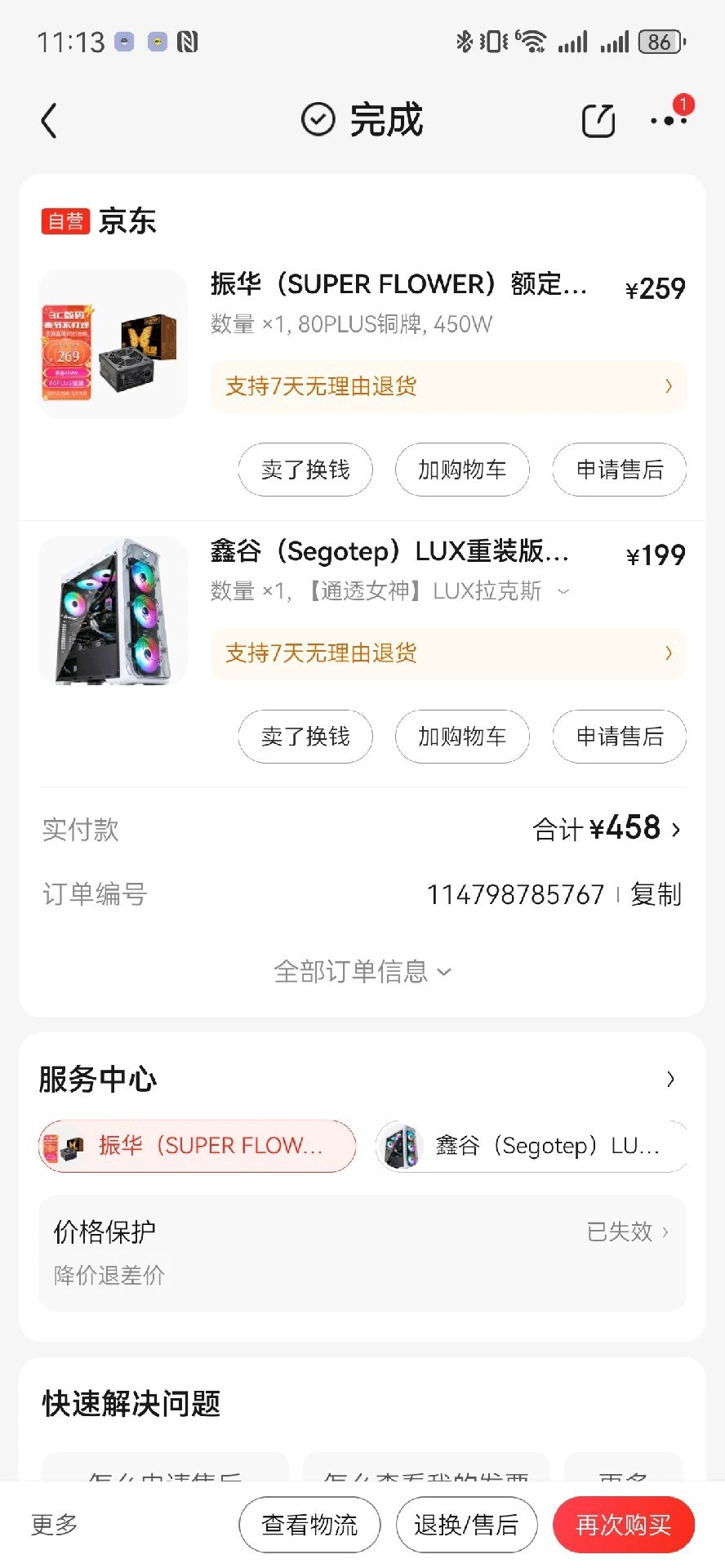The image size is (725, 1568).
Task: Add the Segotep LUX case to cart
Action: click(462, 737)
